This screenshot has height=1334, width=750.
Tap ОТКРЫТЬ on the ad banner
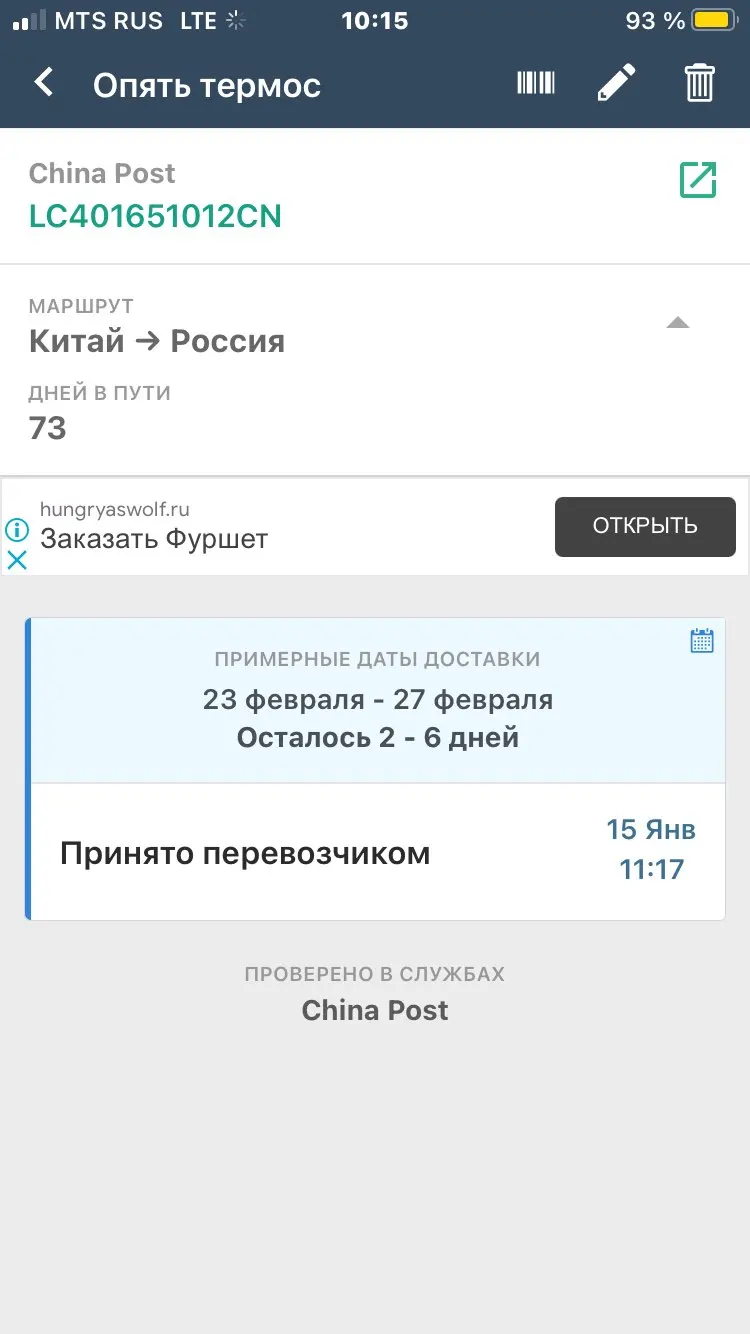tap(645, 526)
